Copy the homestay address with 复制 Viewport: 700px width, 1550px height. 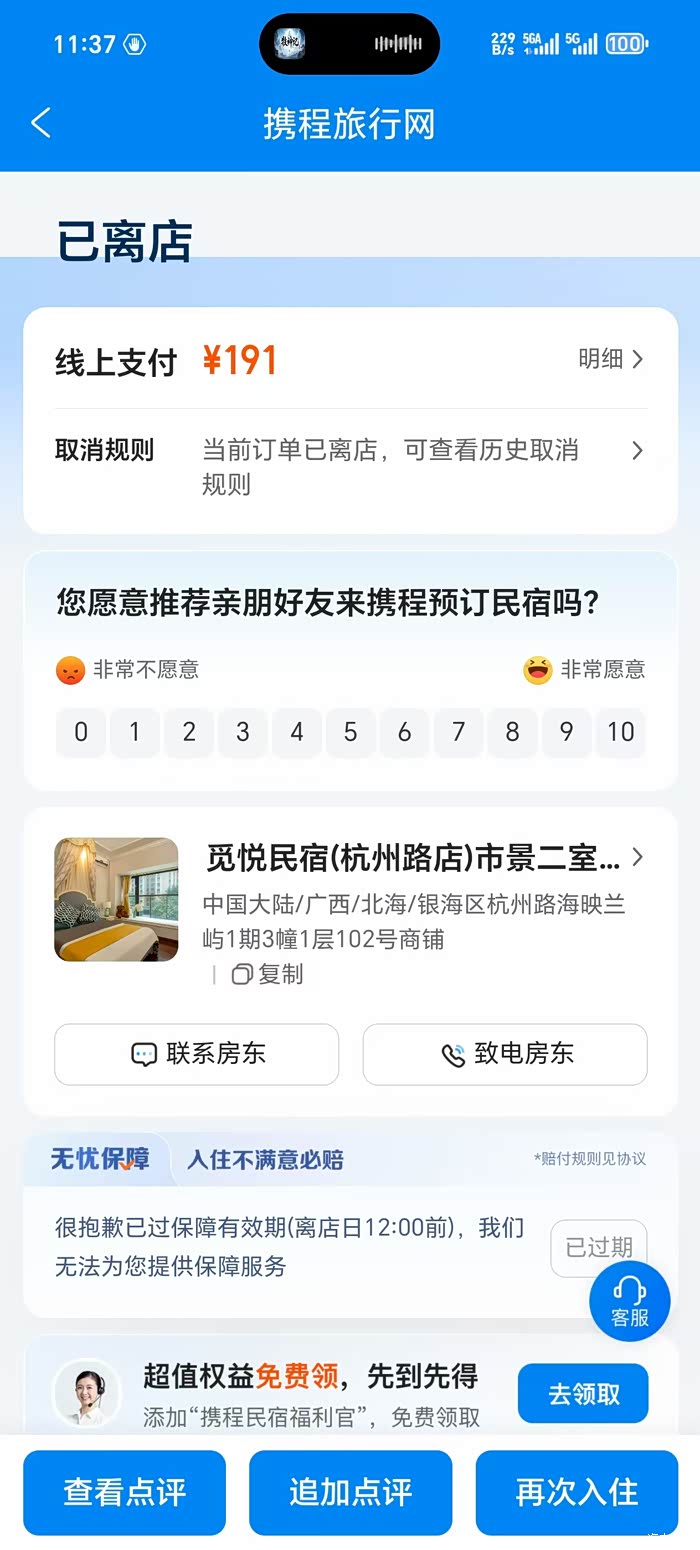(x=267, y=974)
